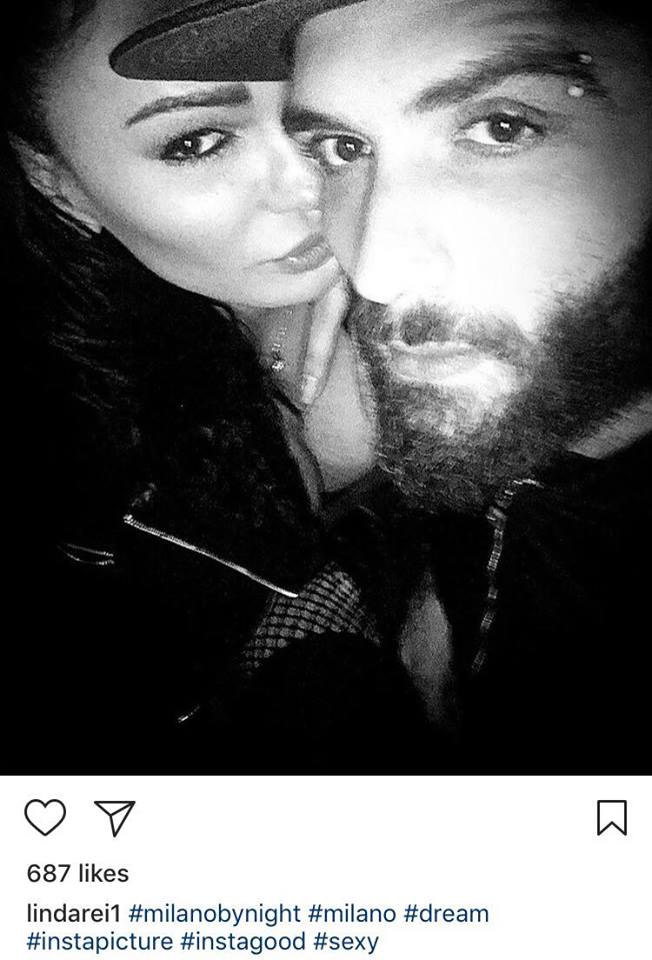652x960 pixels.
Task: Open the #milanobynight hashtag
Action: 214,913
